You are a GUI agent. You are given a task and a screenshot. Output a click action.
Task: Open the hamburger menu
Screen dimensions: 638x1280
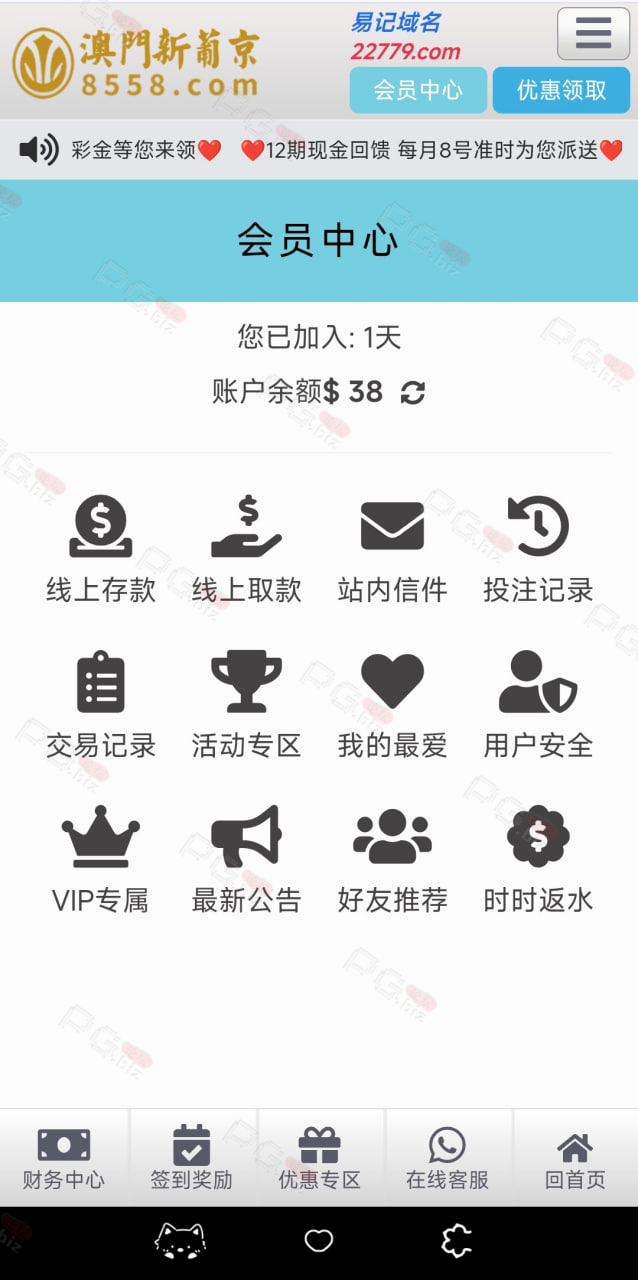pos(593,34)
